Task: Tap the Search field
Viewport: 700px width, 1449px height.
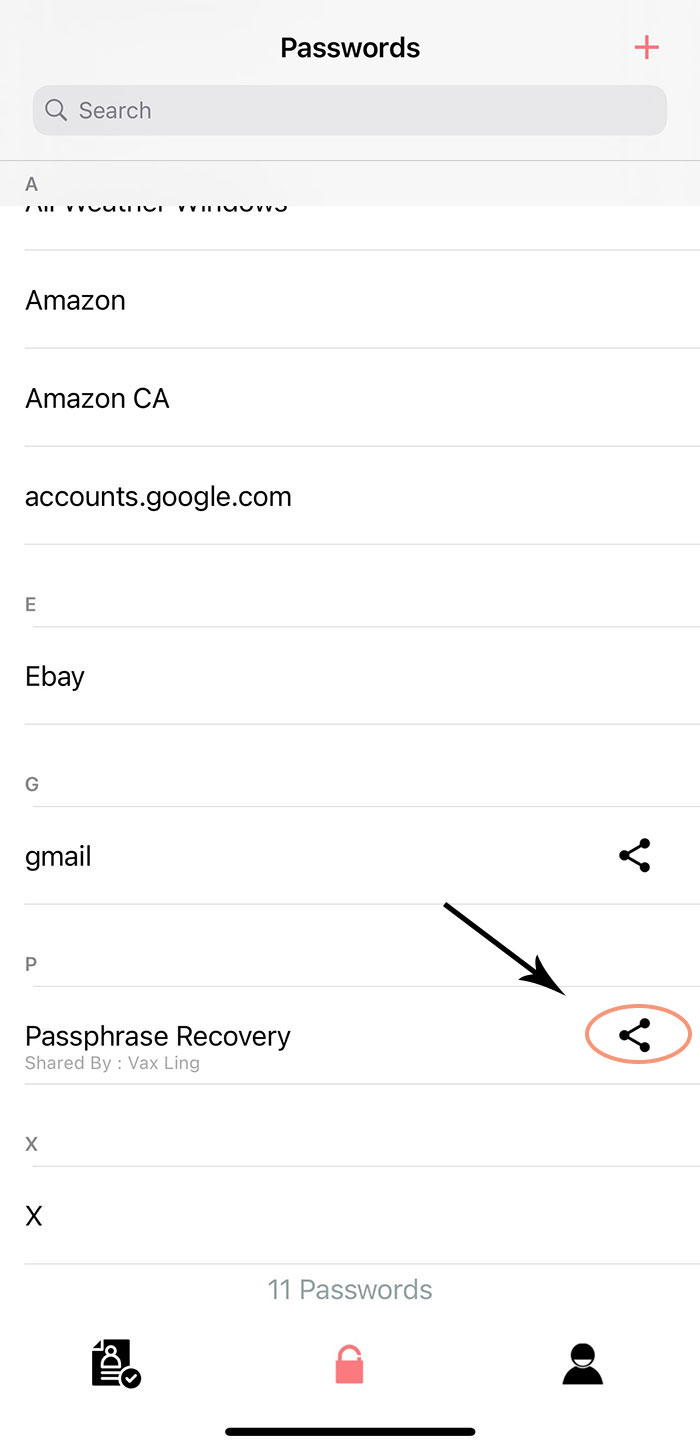Action: (x=350, y=110)
